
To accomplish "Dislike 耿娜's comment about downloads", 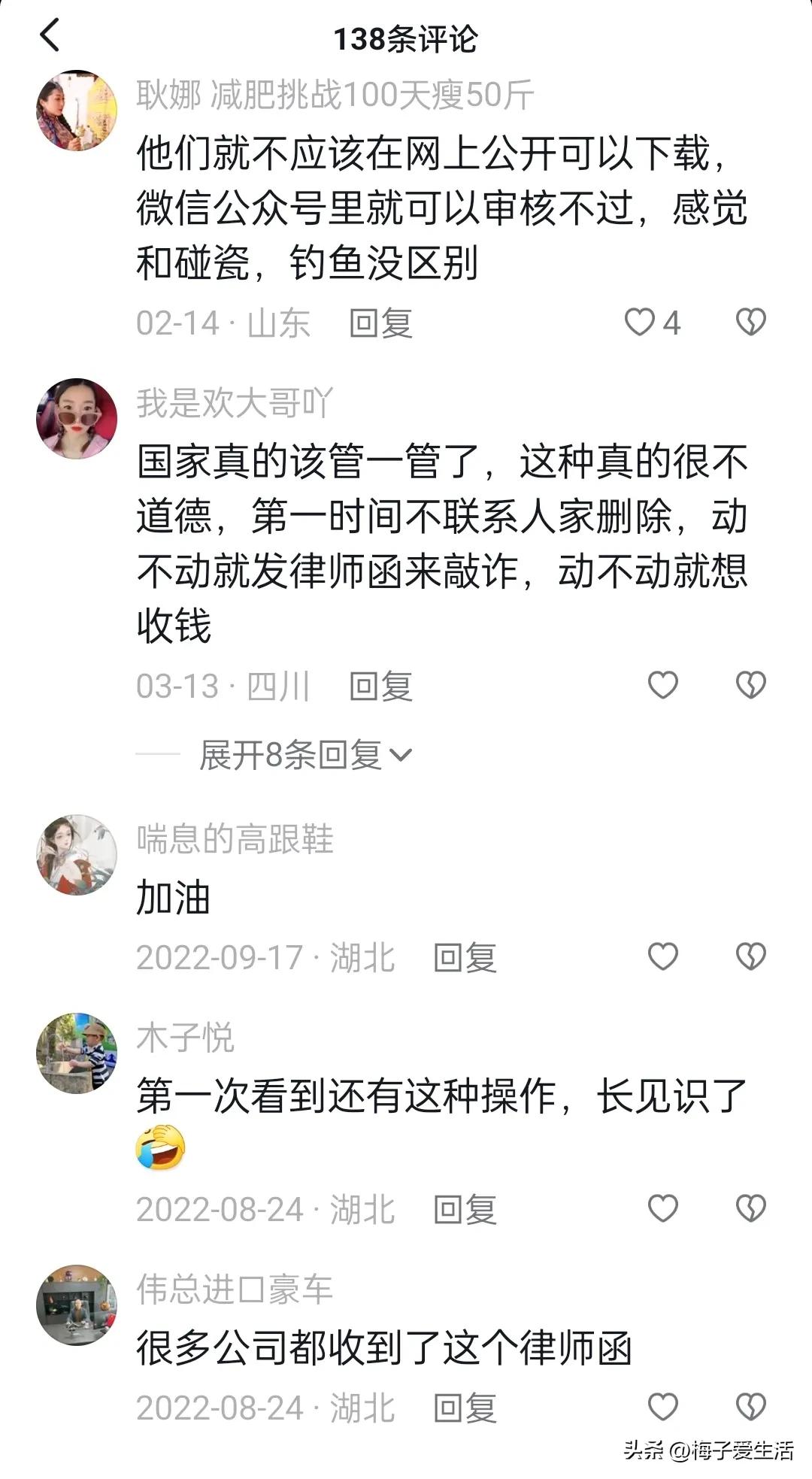I will pyautogui.click(x=750, y=320).
